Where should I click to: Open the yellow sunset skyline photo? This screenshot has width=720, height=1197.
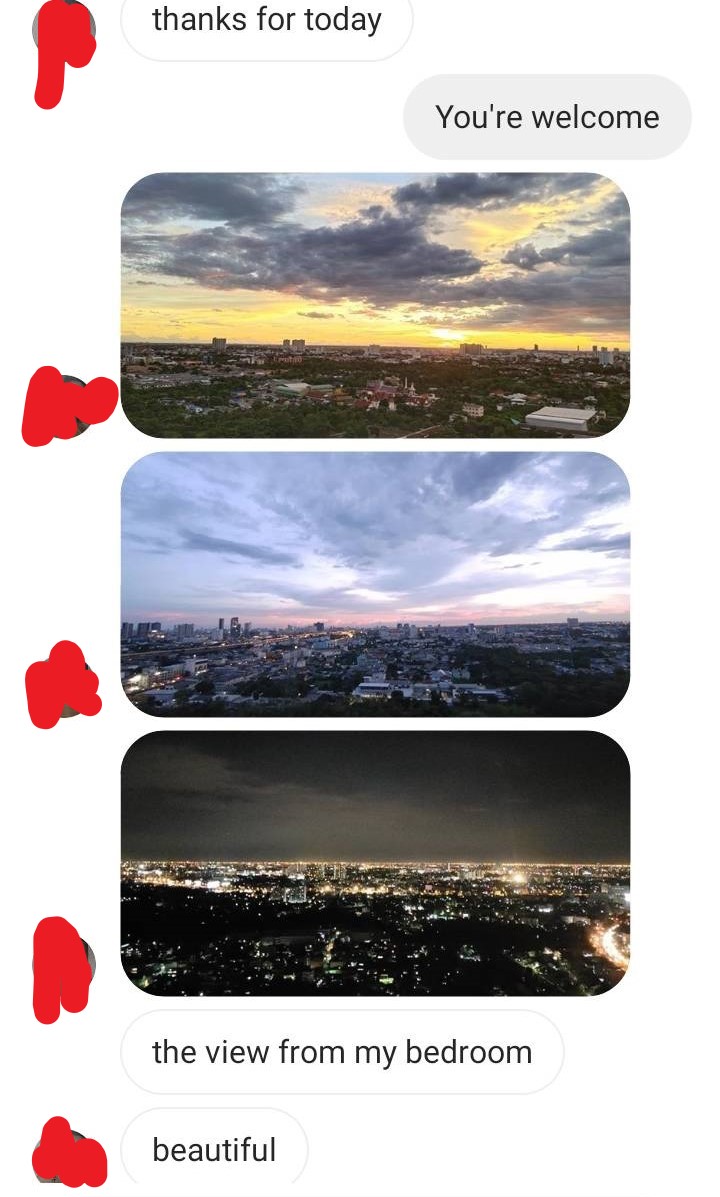(375, 305)
